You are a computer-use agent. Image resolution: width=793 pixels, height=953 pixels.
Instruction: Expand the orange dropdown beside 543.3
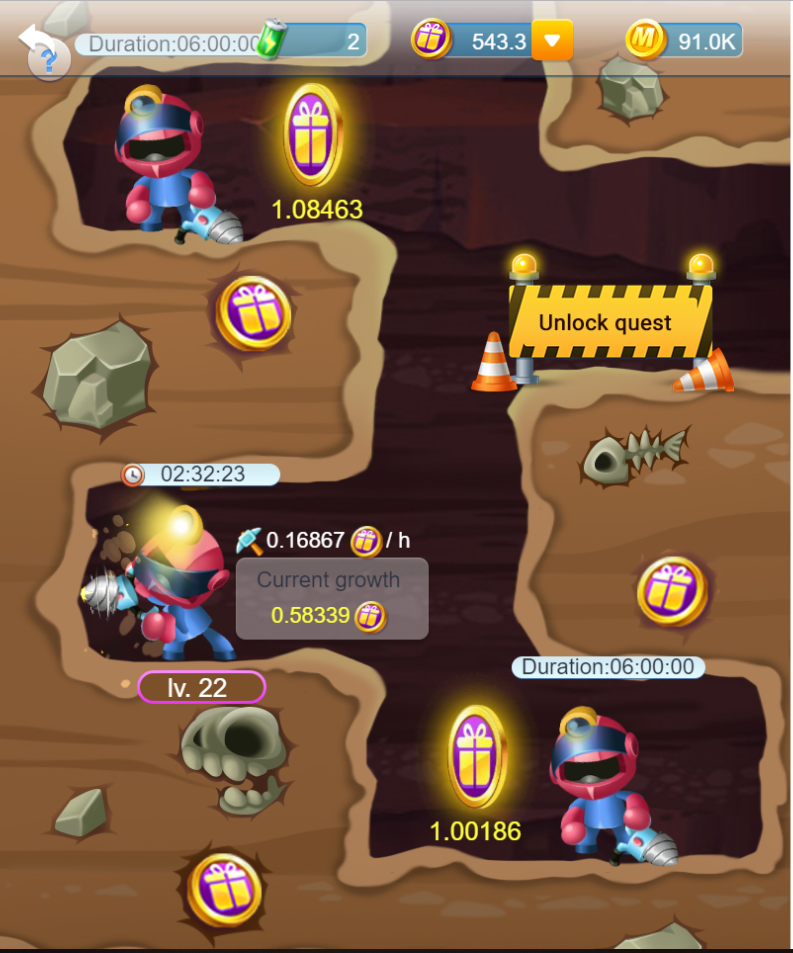[x=552, y=41]
